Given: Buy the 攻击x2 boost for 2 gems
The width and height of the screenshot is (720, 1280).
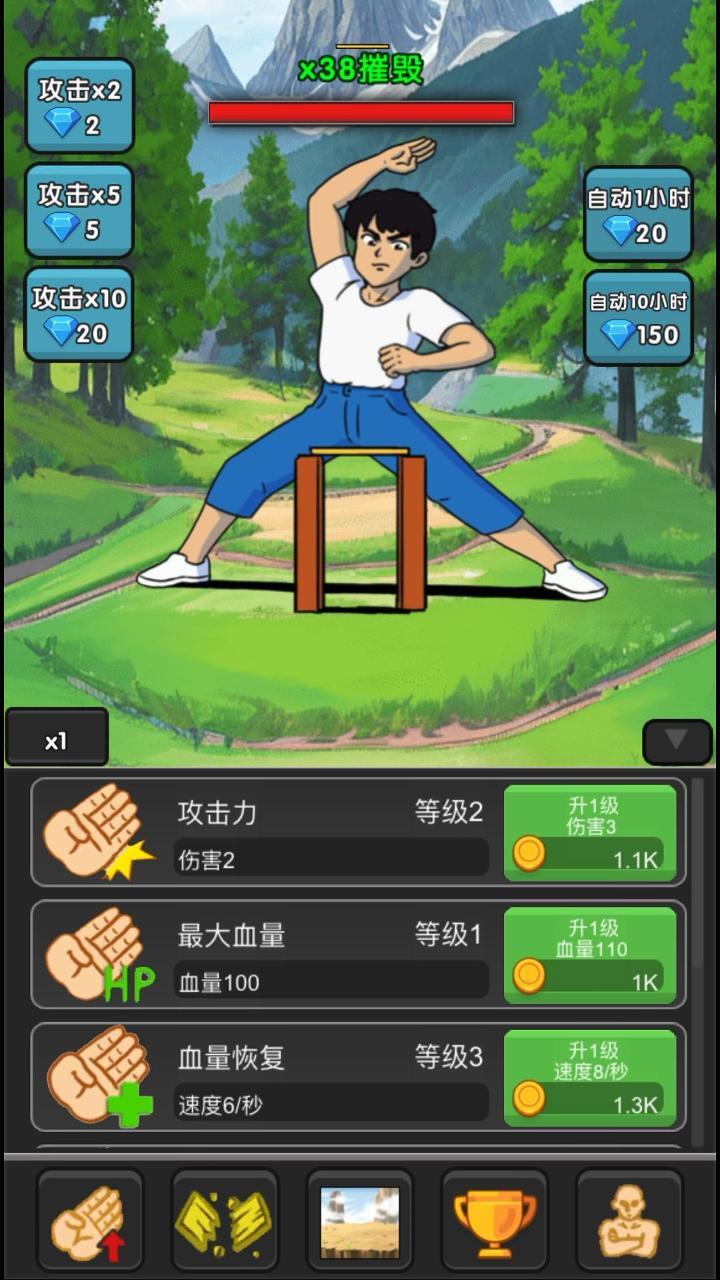Looking at the screenshot, I should click(x=79, y=106).
